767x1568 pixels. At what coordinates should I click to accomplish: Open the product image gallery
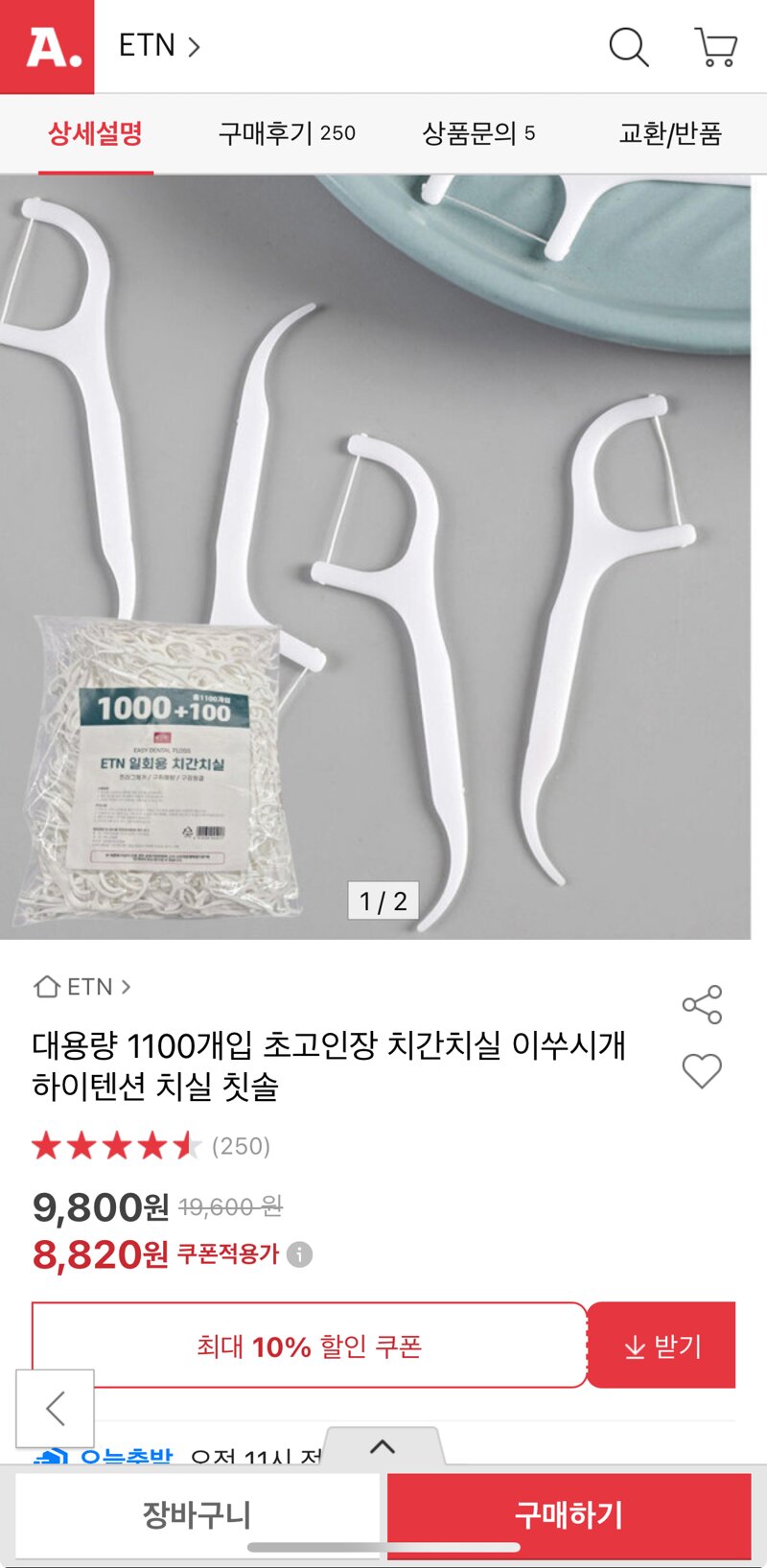[x=383, y=556]
